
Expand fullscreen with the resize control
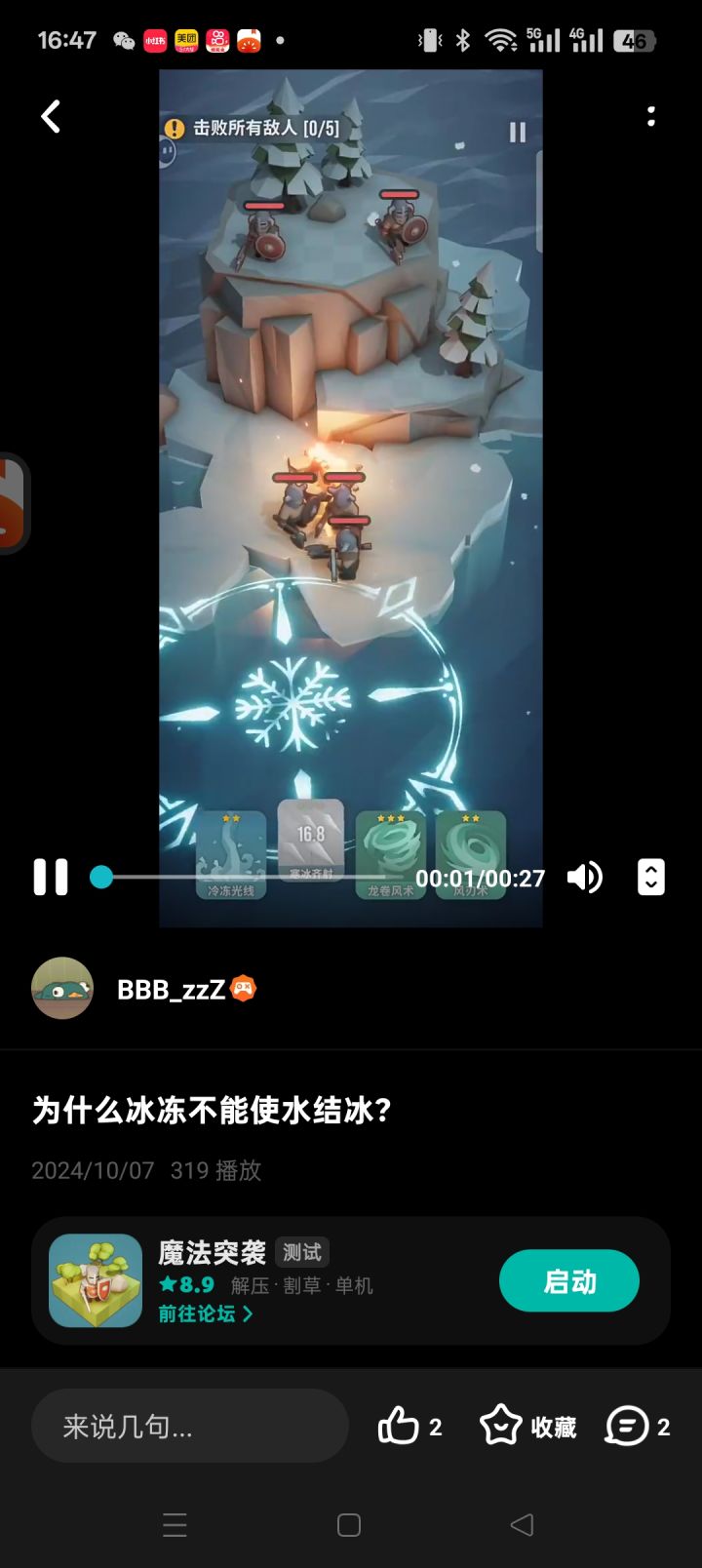pos(650,877)
